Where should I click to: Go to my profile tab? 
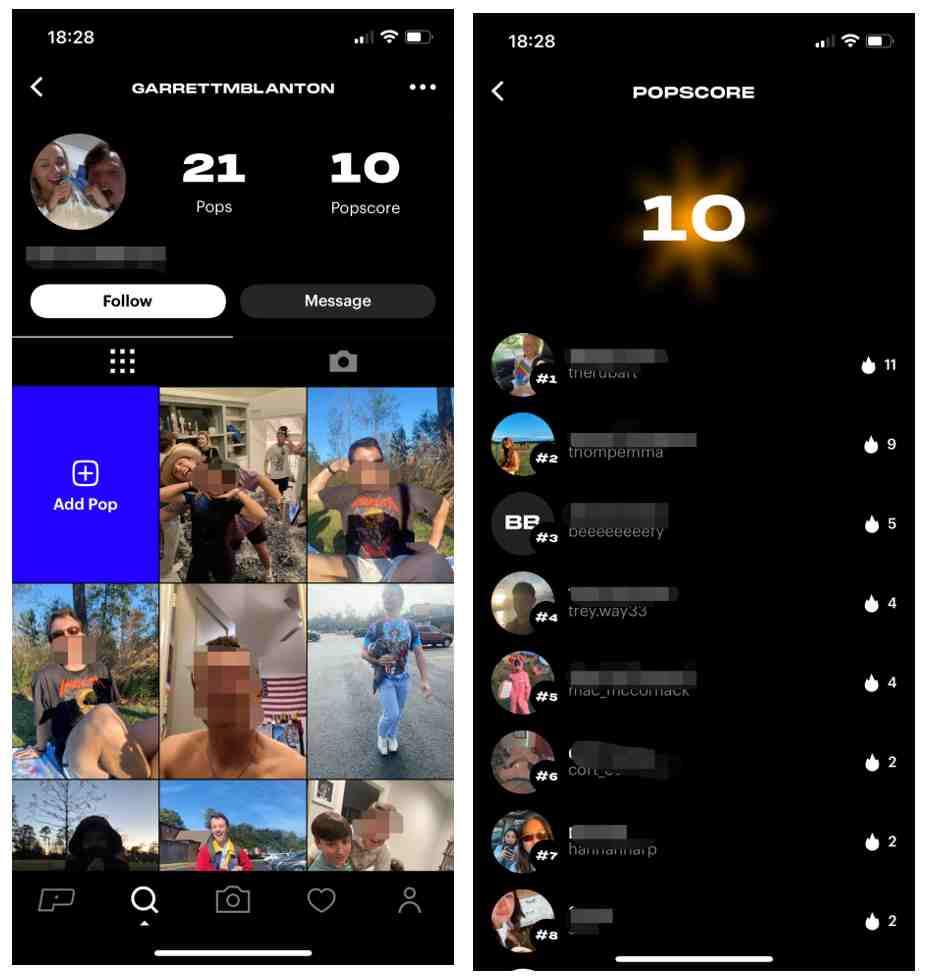pos(409,900)
